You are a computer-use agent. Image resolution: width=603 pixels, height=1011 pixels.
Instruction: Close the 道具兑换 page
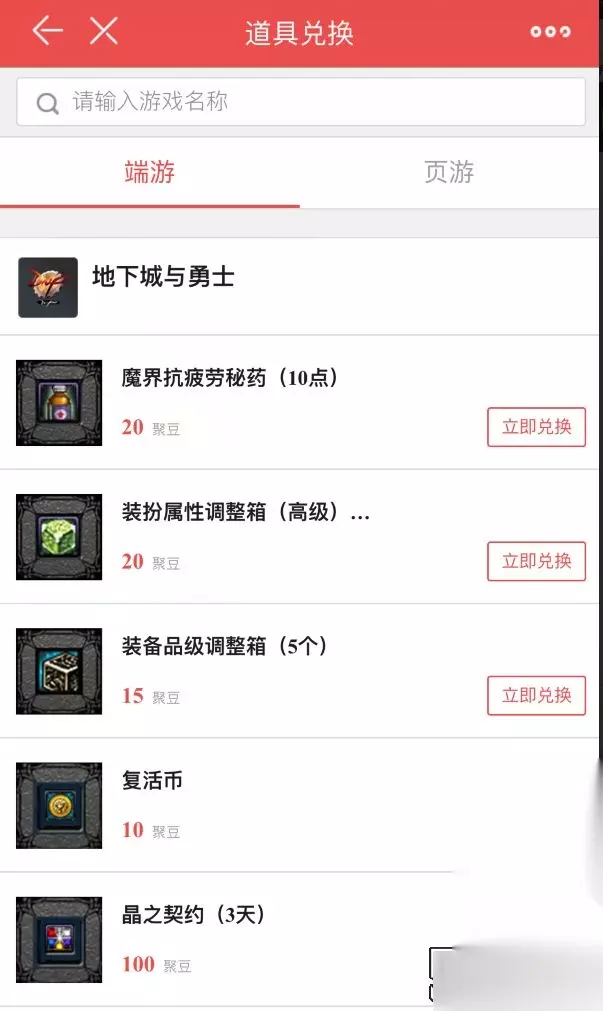coord(104,32)
